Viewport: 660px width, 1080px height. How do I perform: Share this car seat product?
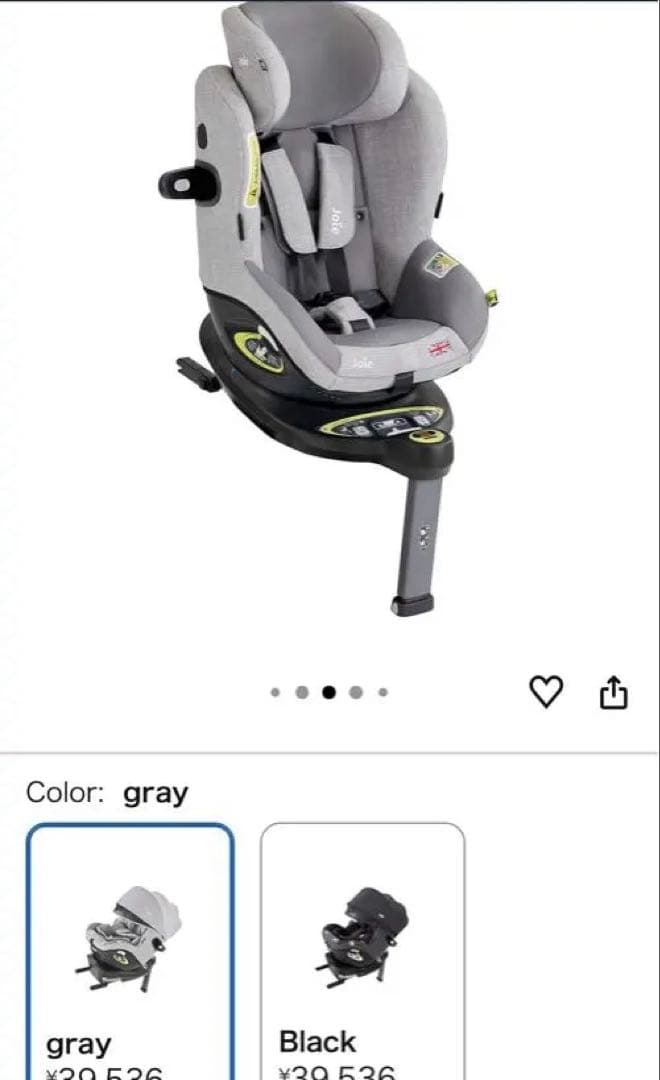[613, 692]
